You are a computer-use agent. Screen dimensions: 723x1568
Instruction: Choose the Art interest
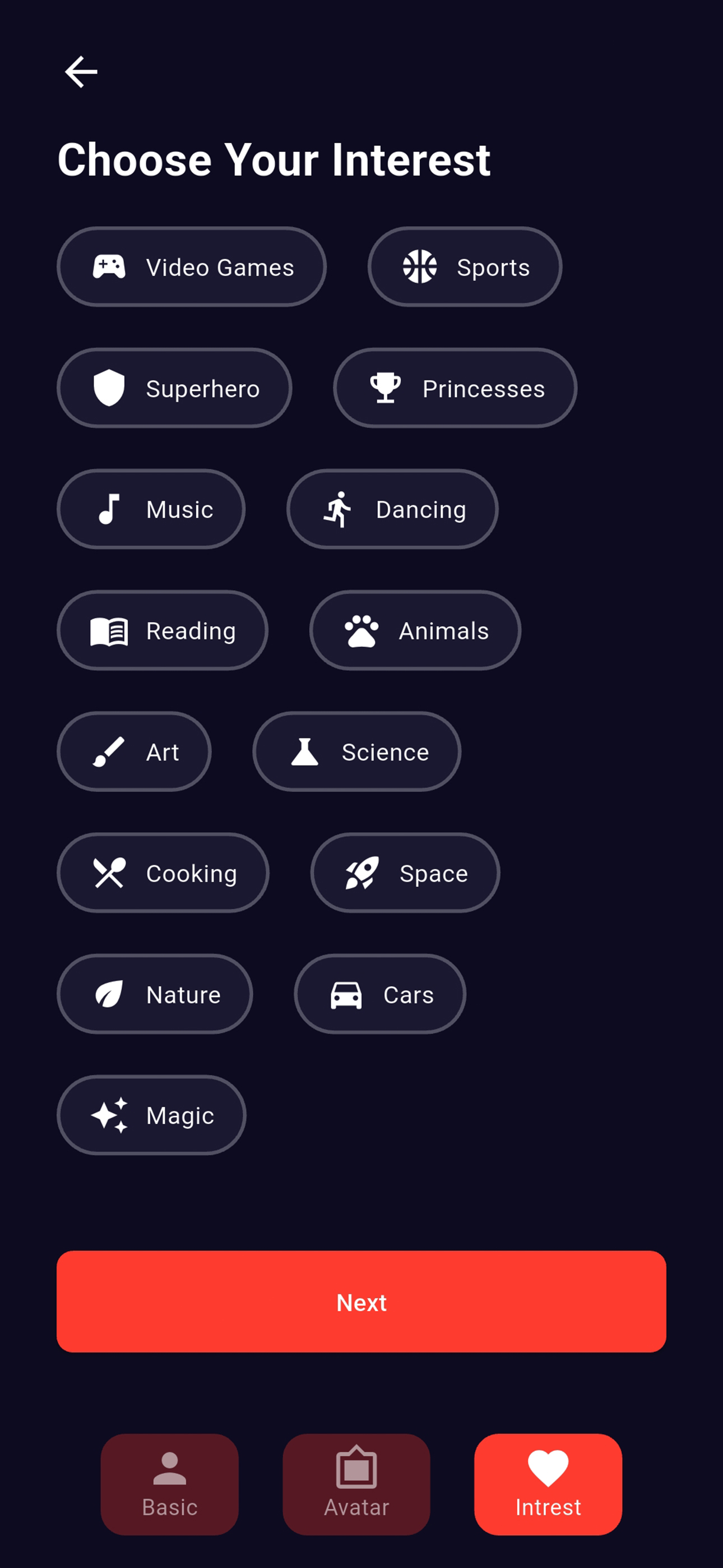click(134, 751)
